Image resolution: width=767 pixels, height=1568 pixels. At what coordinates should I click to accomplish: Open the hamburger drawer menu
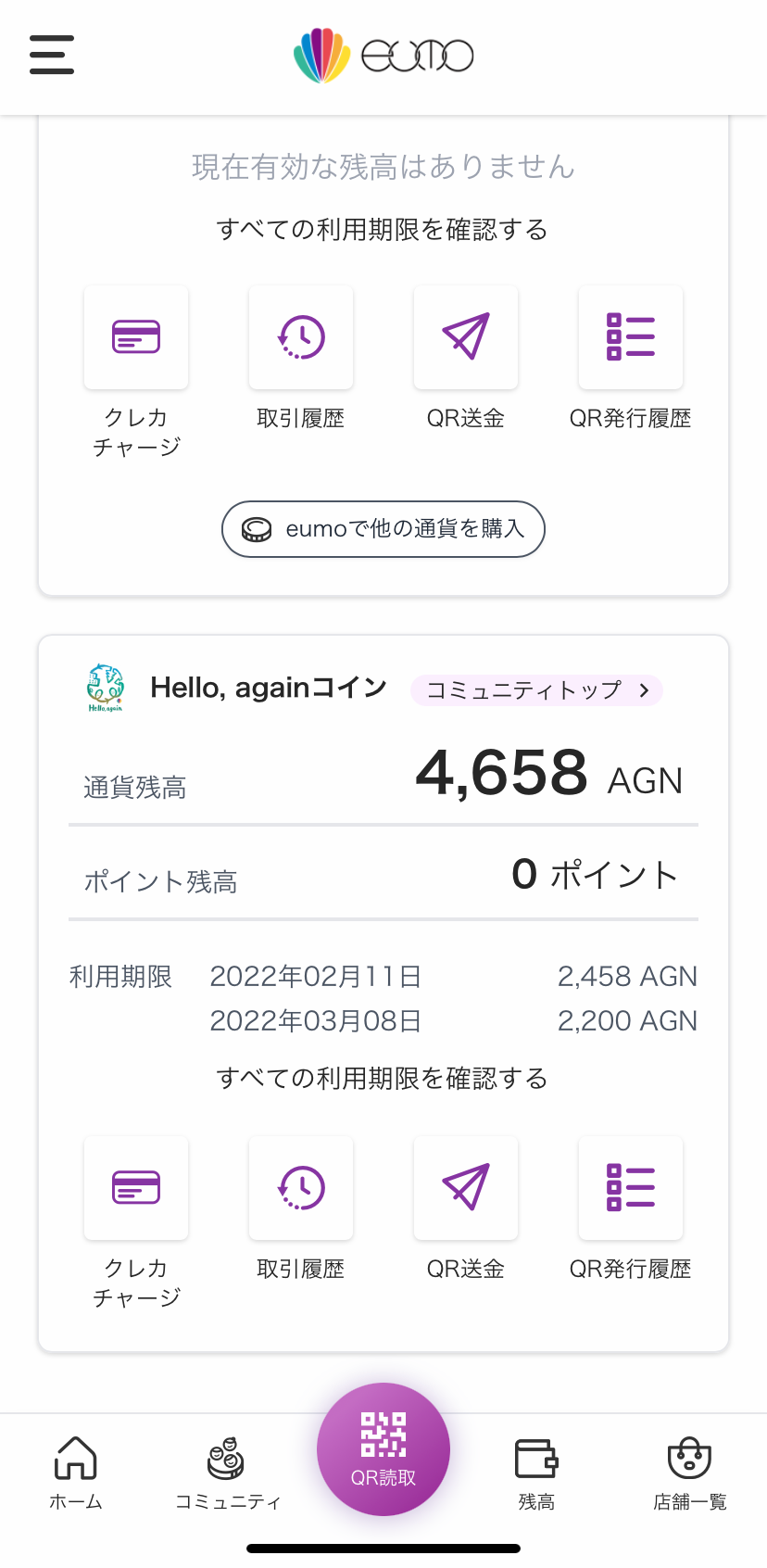[52, 55]
